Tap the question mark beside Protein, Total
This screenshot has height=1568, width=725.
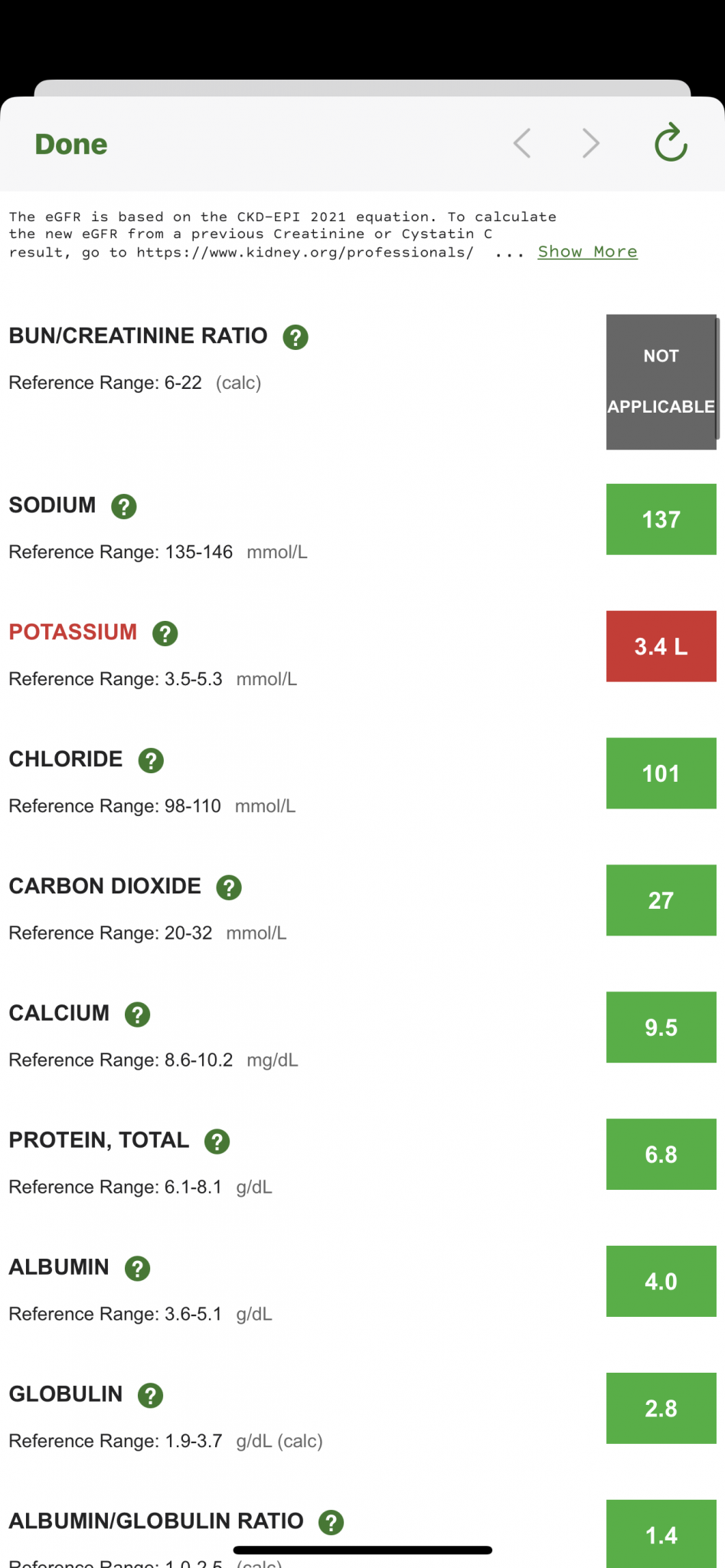click(217, 1142)
